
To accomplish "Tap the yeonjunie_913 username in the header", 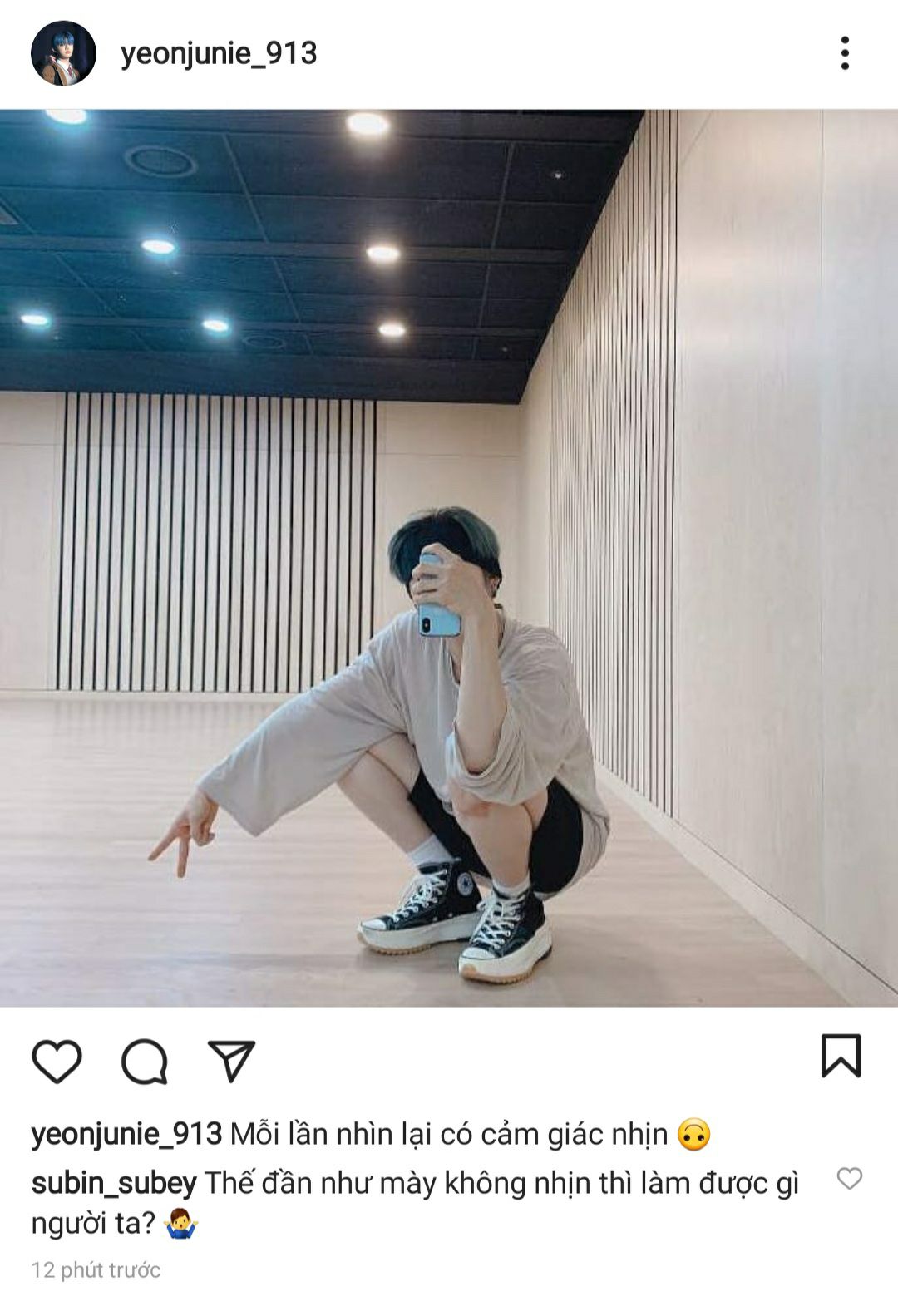I will [x=219, y=54].
